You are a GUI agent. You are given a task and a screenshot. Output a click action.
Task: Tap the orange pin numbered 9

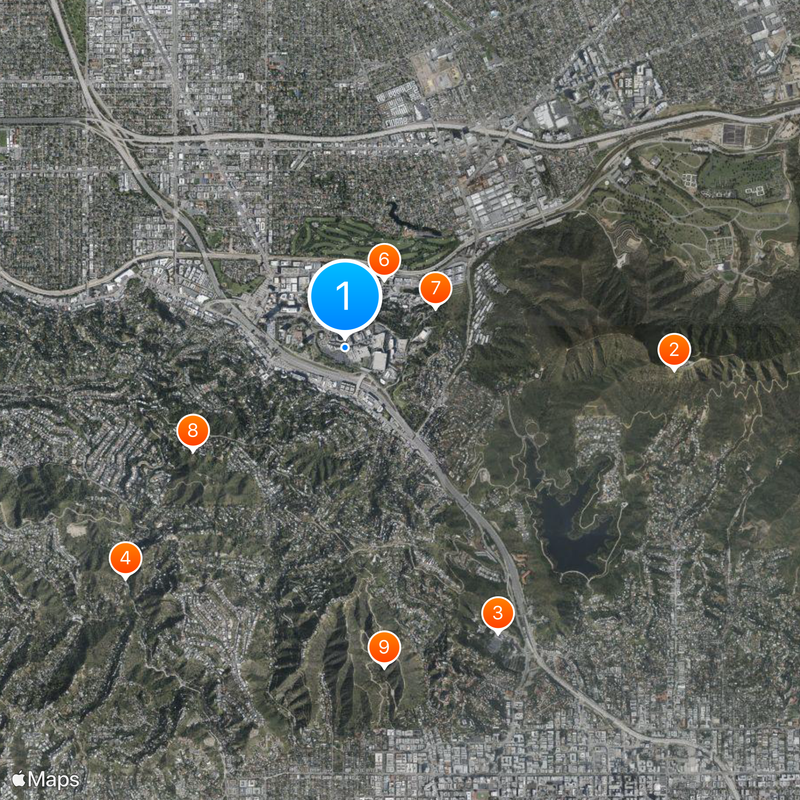(383, 647)
